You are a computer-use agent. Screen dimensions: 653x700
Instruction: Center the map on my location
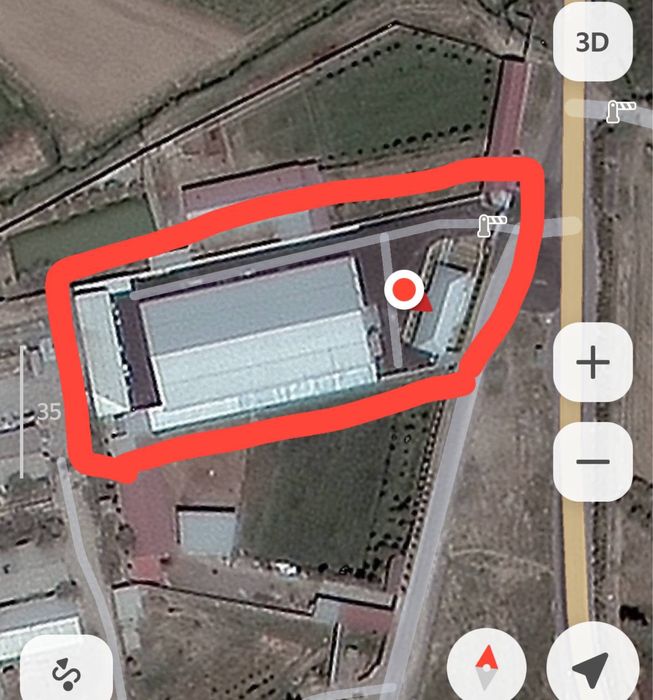[x=592, y=665]
